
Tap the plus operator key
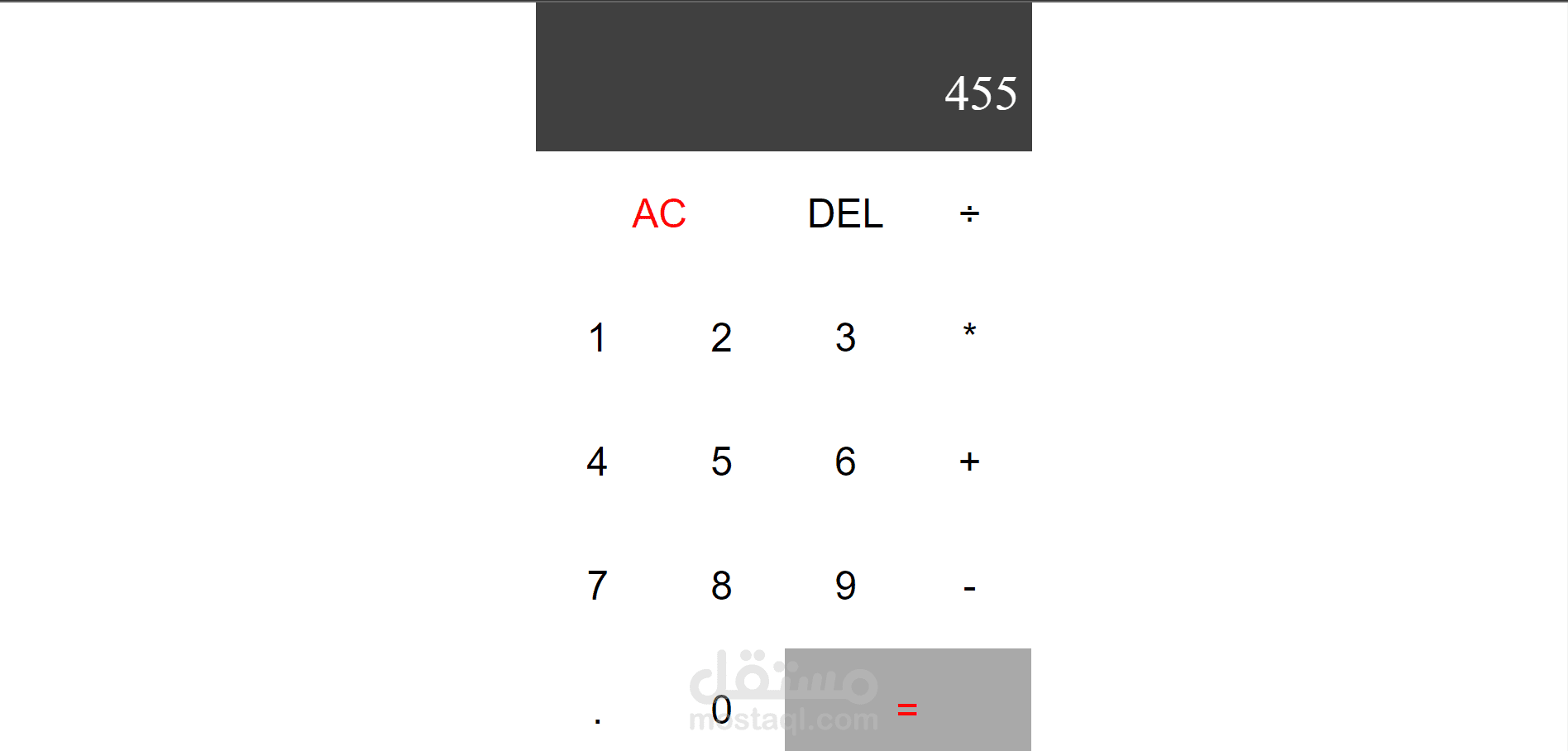(969, 462)
